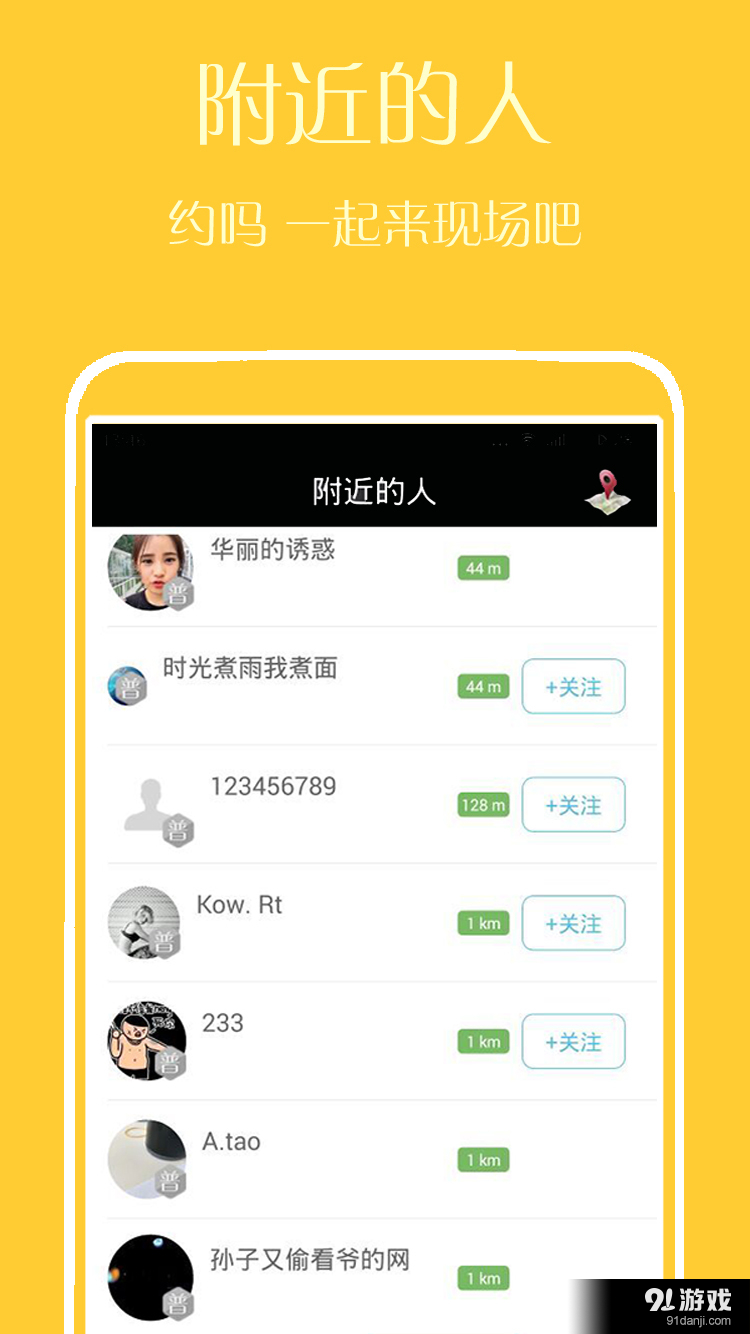Viewport: 750px width, 1334px height.
Task: Click 华丽的诱惑's profile avatar
Action: point(152,569)
